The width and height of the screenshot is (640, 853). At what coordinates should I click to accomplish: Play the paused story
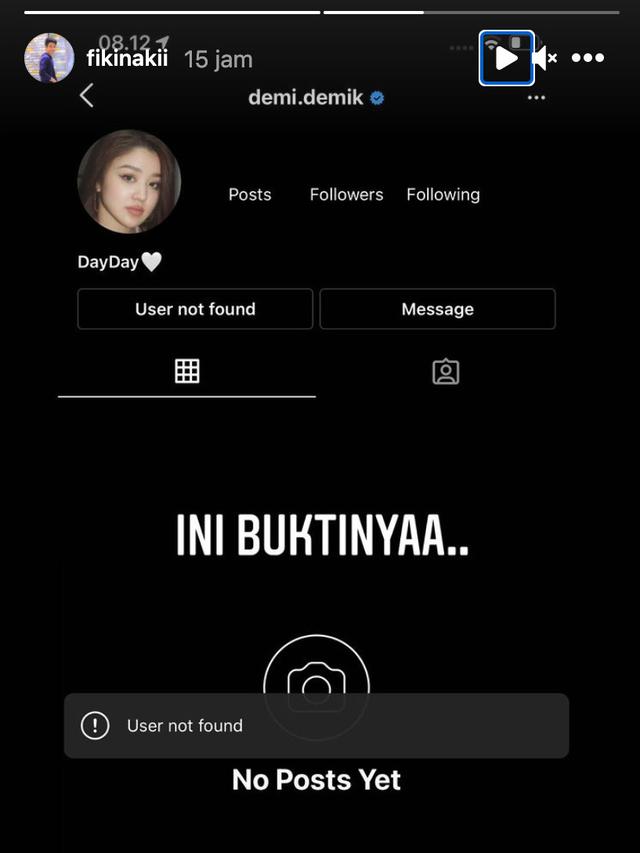tap(506, 58)
